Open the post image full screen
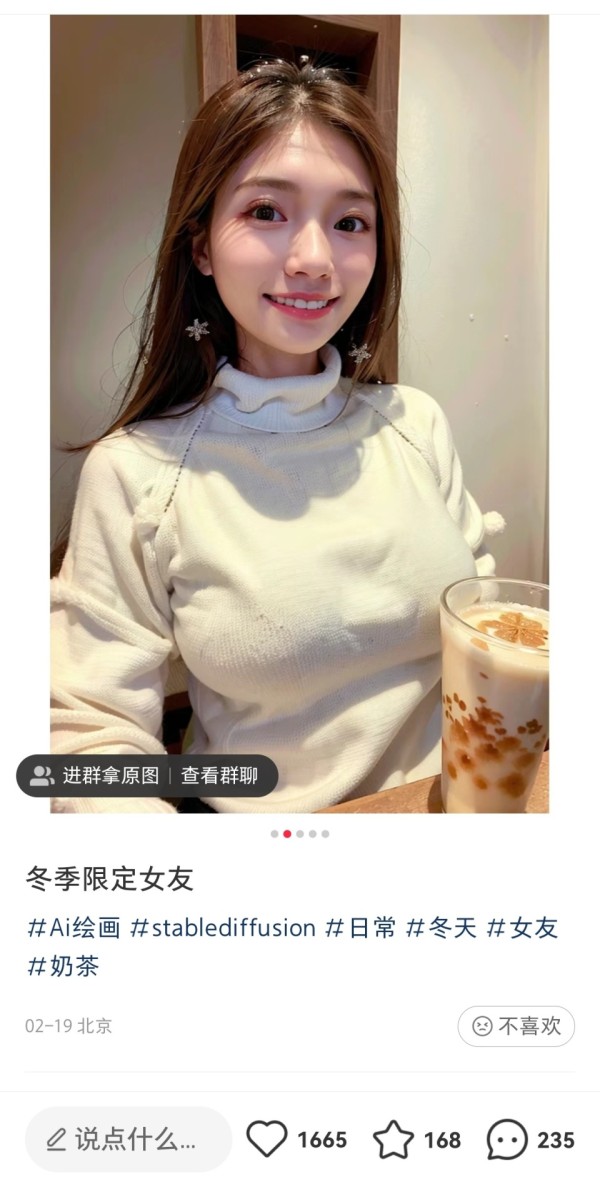Screen dimensions: 600x1187 300,400
